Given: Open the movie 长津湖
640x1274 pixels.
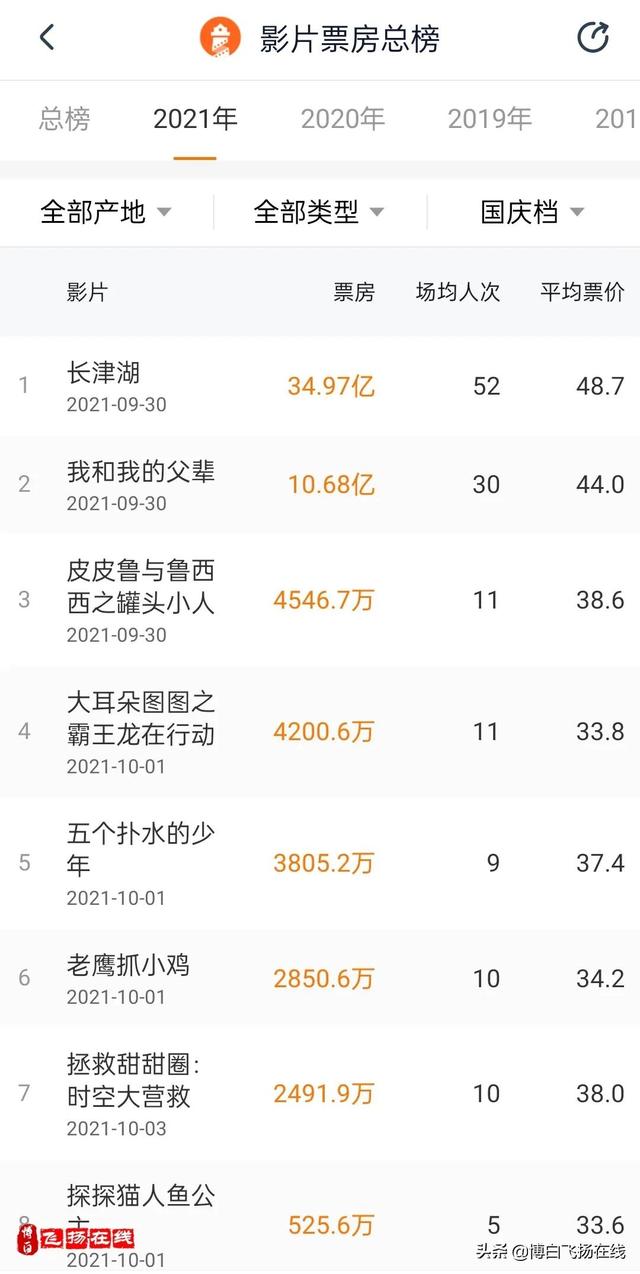Looking at the screenshot, I should tap(320, 386).
